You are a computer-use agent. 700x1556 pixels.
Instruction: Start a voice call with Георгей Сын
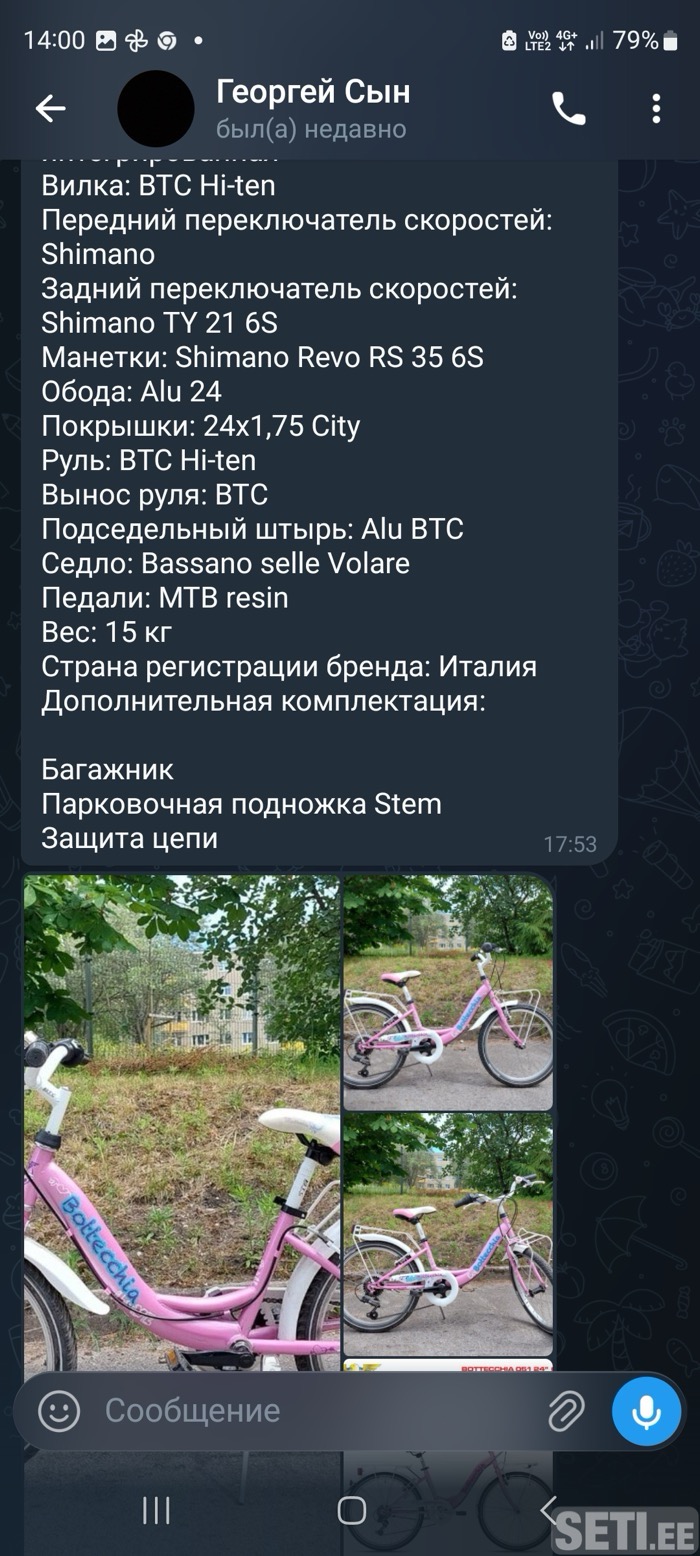tap(569, 108)
